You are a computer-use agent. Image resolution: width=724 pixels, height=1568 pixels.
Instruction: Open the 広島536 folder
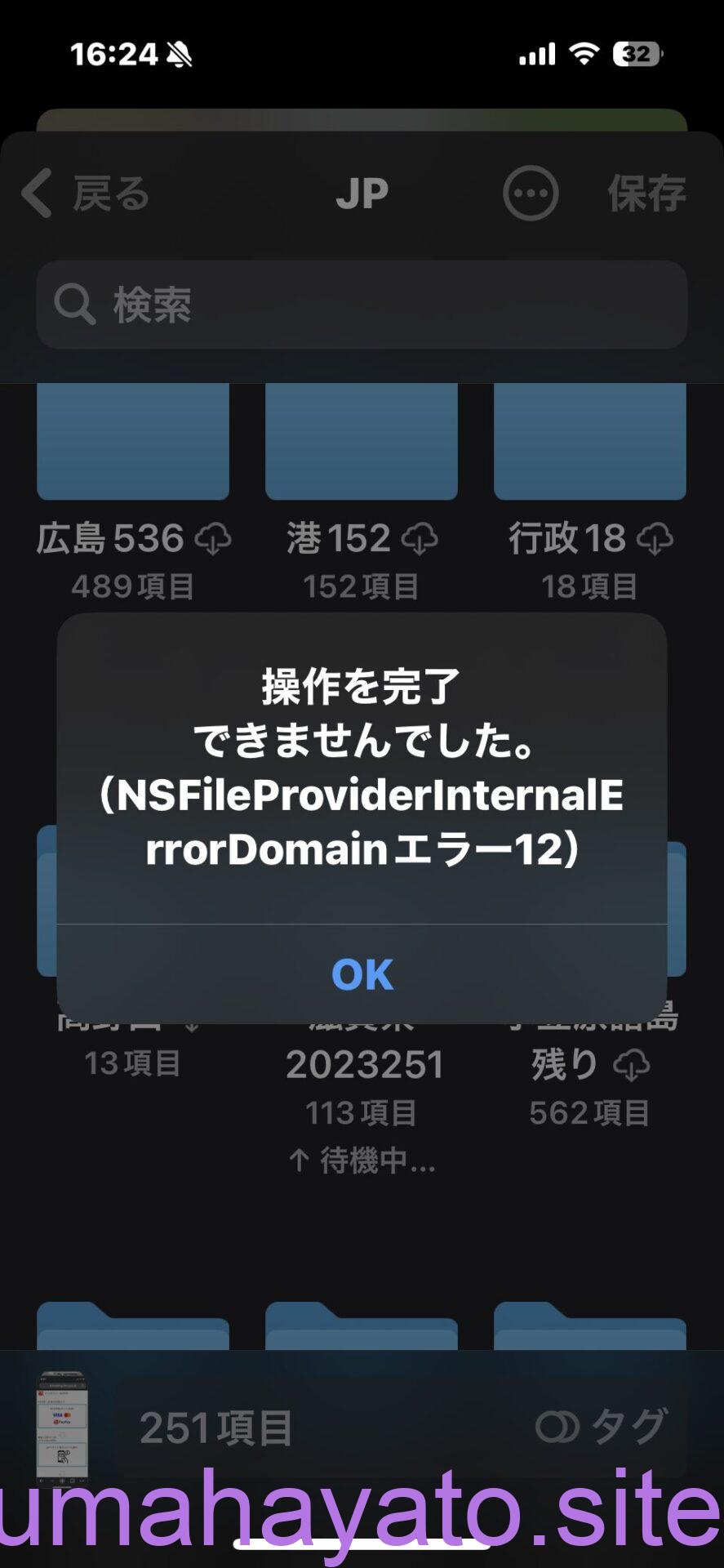pos(132,441)
